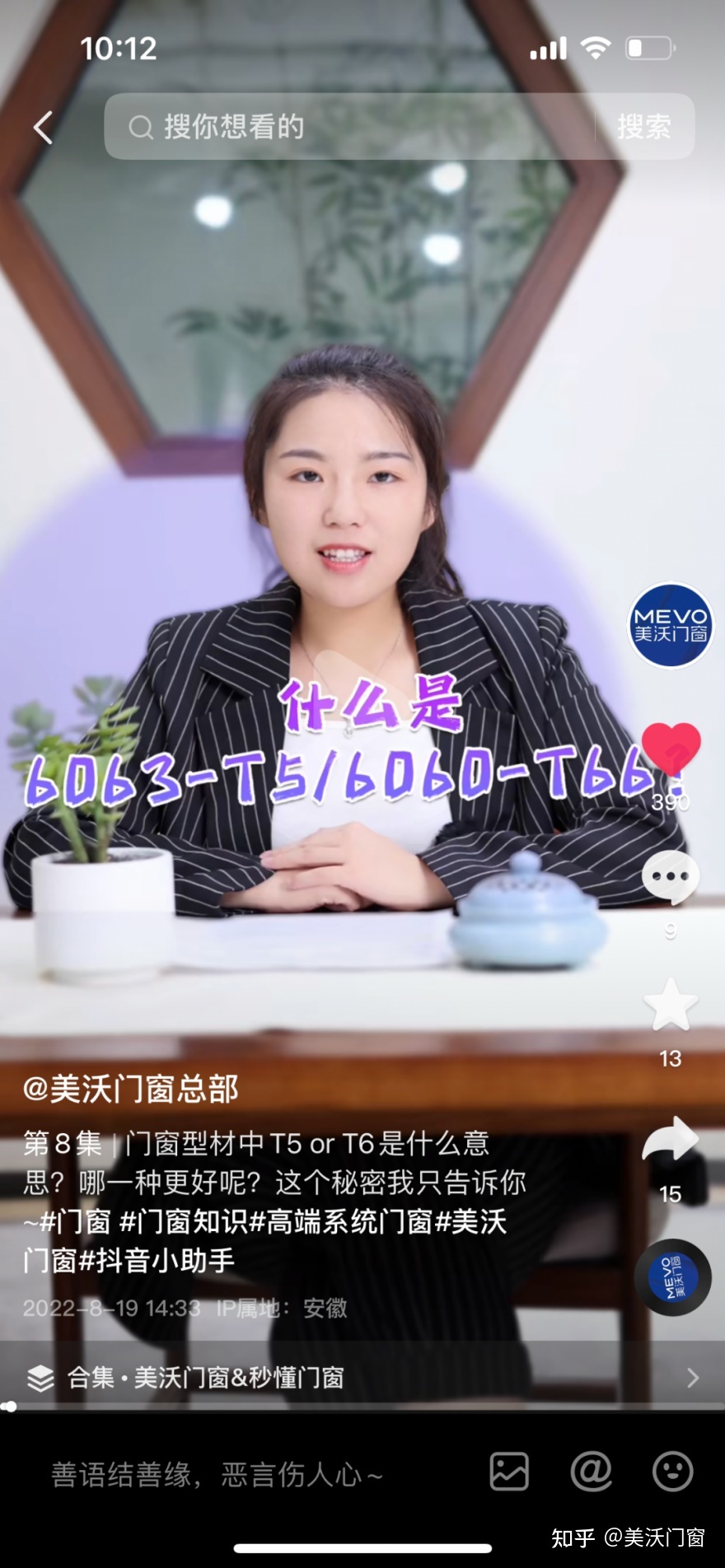Mention someone with the @ icon
Image resolution: width=725 pixels, height=1568 pixels.
[x=592, y=1472]
